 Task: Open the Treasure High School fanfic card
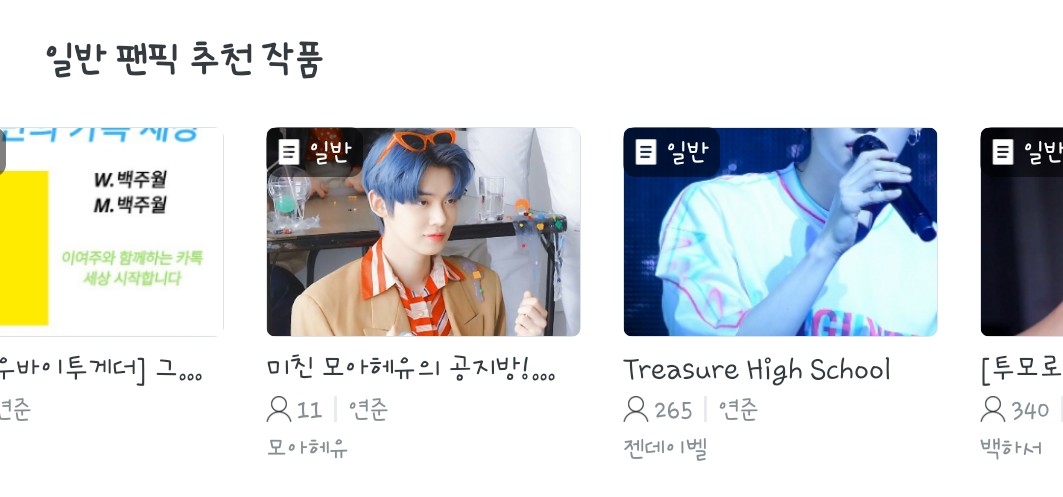coord(780,232)
